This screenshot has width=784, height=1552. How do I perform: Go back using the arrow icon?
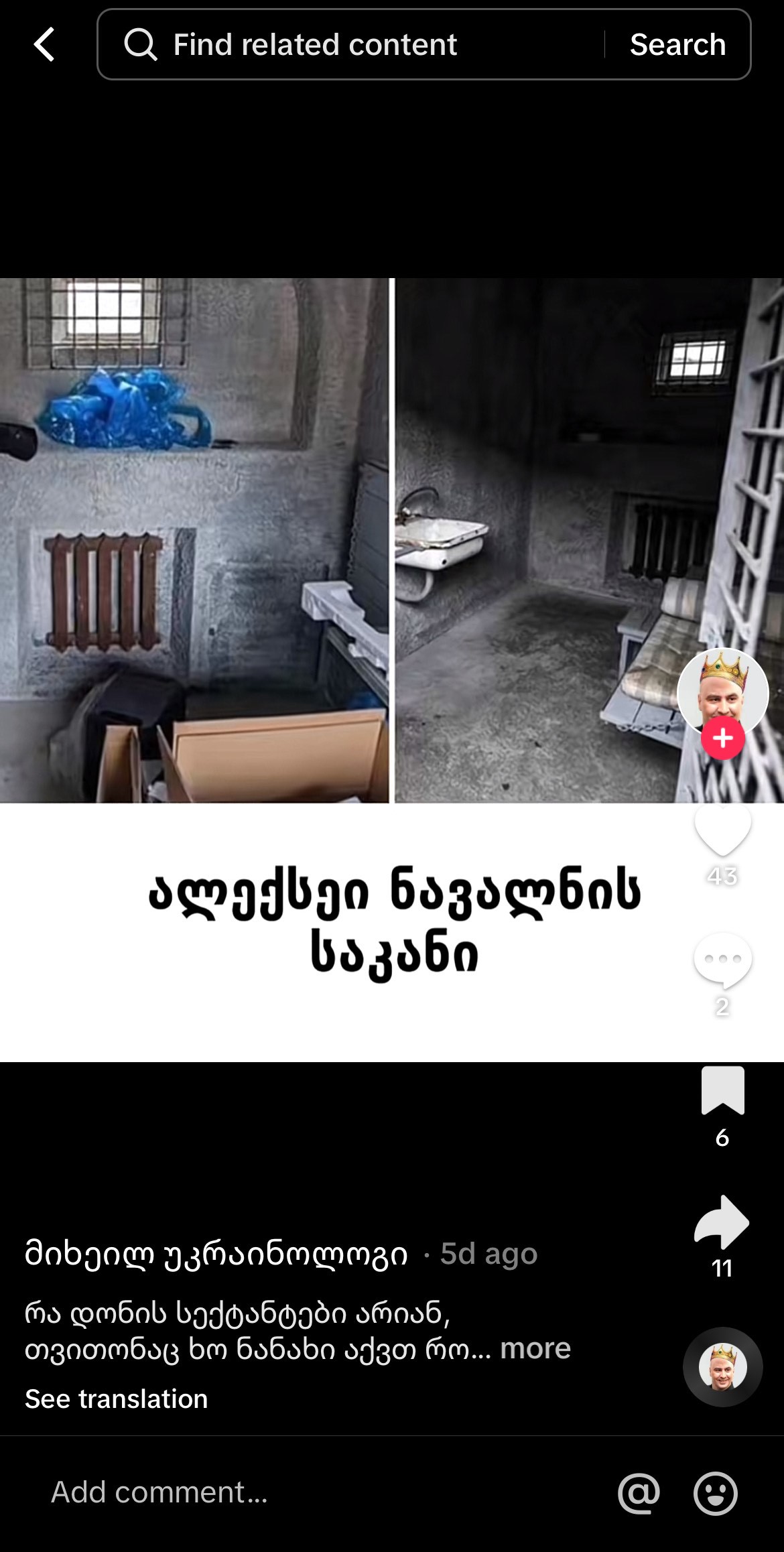tap(44, 45)
